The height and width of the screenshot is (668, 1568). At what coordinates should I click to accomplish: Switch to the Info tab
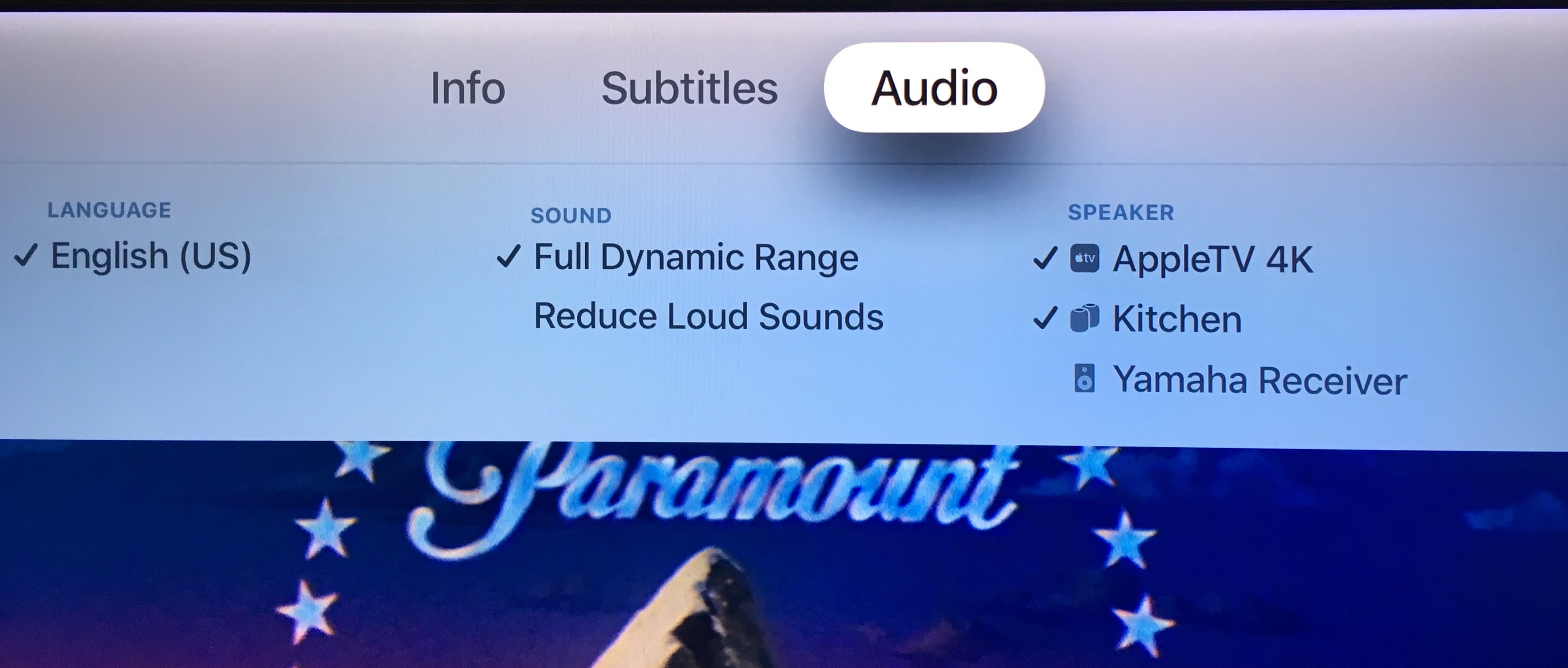467,88
